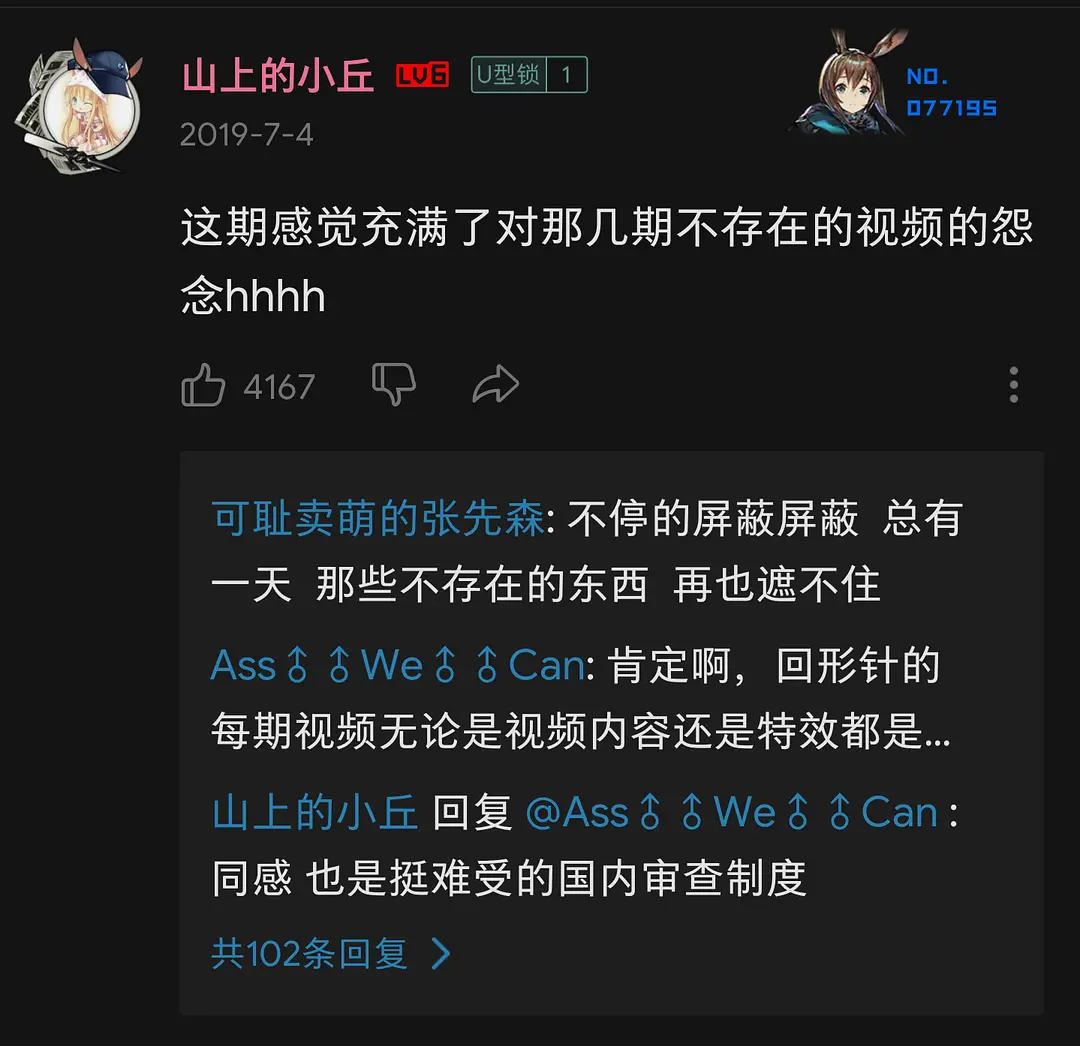Tap the @Ass We Can mention
1080x1046 pixels.
pyautogui.click(x=731, y=813)
